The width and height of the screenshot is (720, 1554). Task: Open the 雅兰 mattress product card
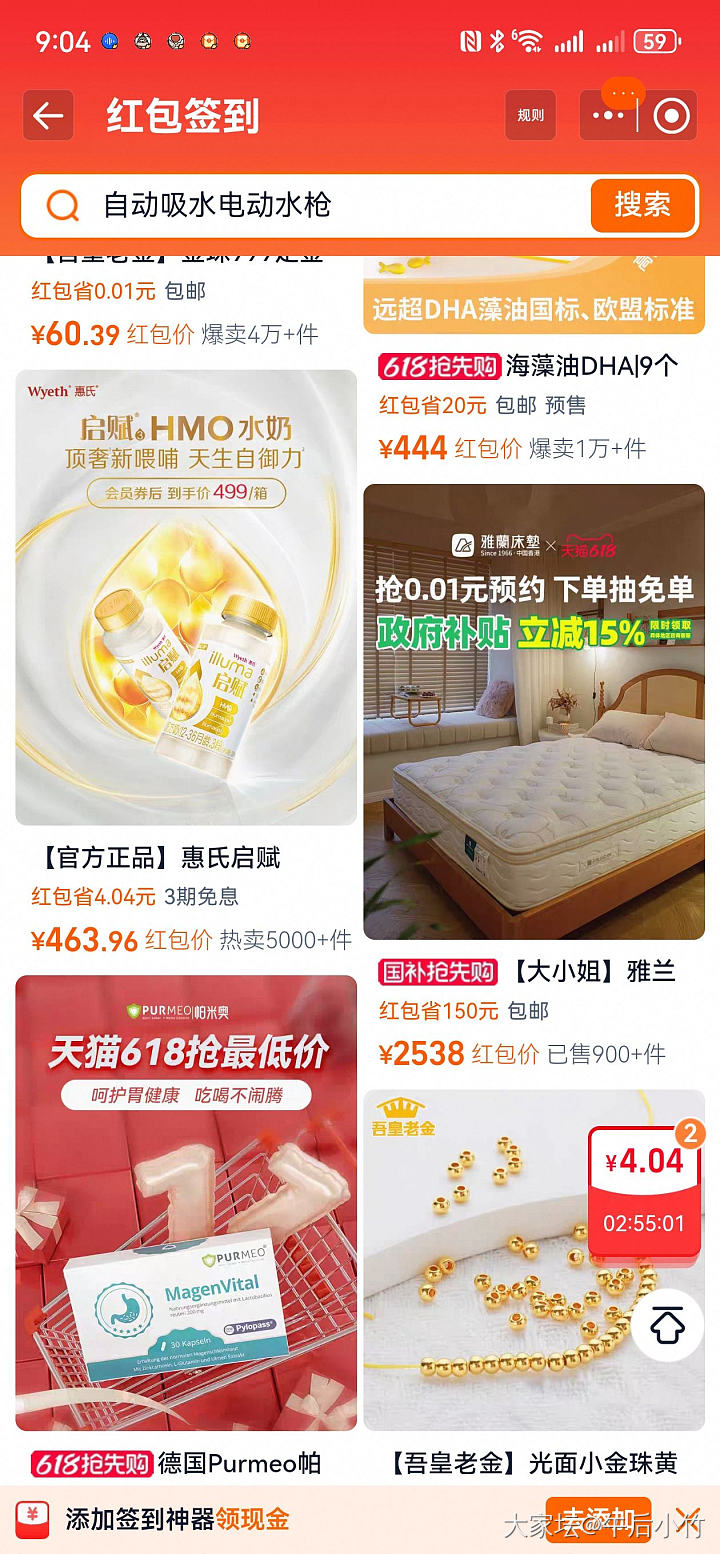[534, 712]
